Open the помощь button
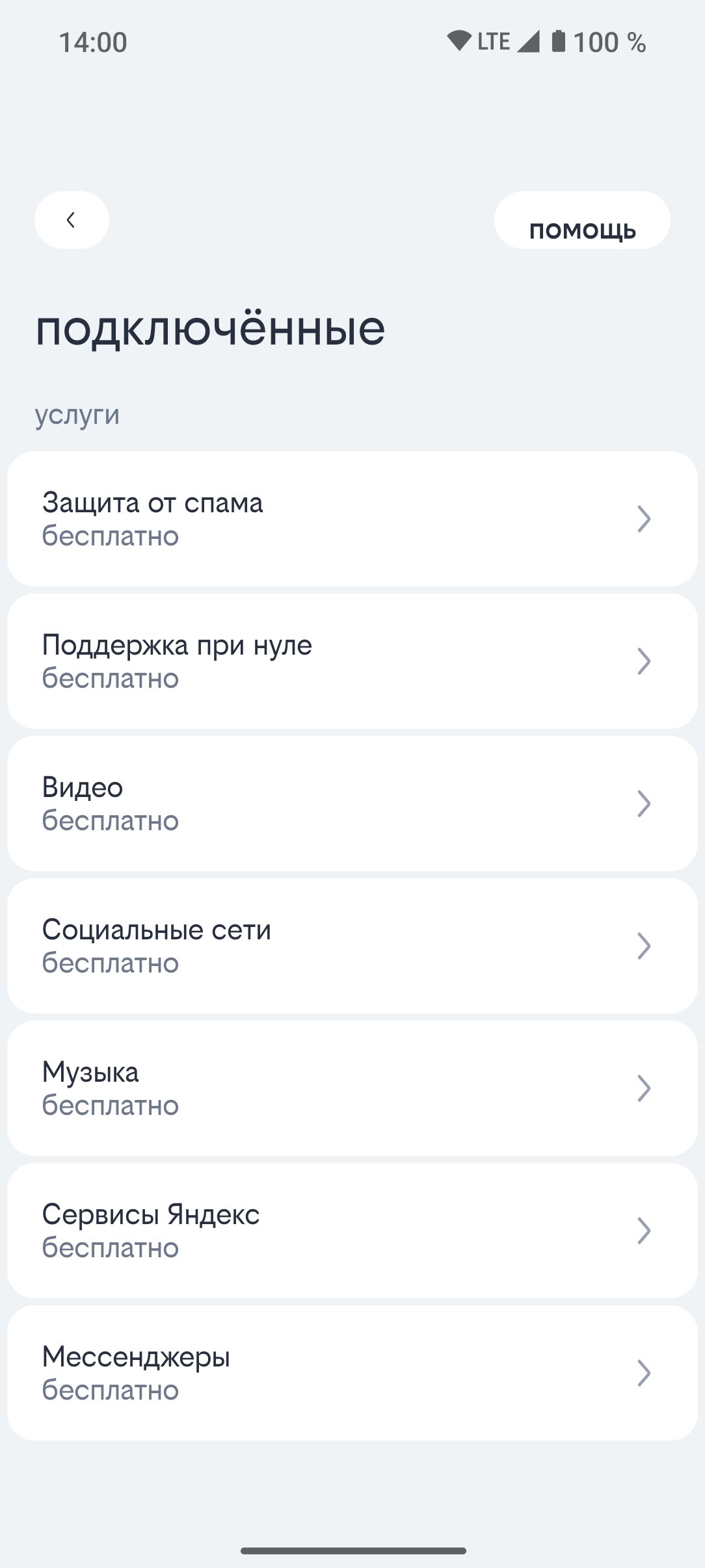 click(582, 220)
